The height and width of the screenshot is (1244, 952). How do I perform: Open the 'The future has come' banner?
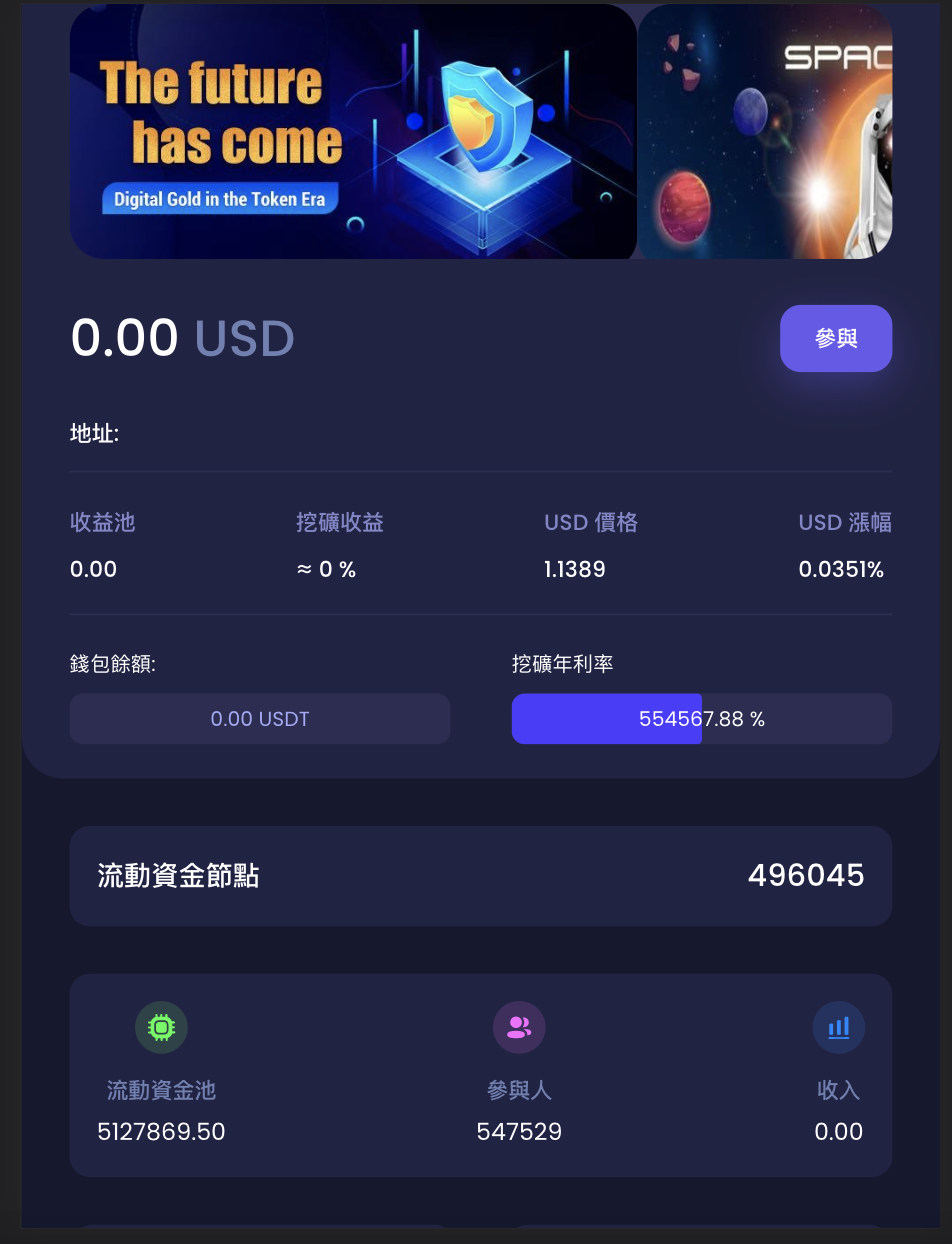[x=352, y=132]
